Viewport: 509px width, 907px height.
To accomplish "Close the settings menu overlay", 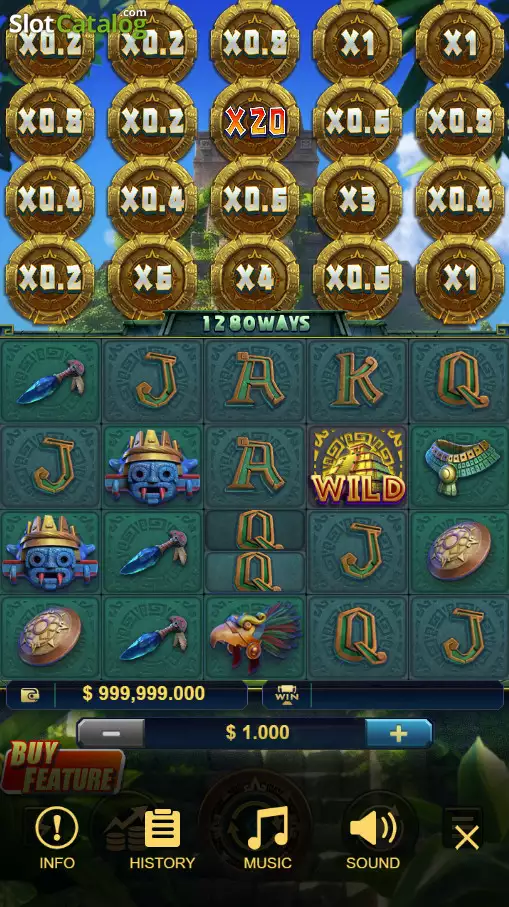I will pos(466,837).
